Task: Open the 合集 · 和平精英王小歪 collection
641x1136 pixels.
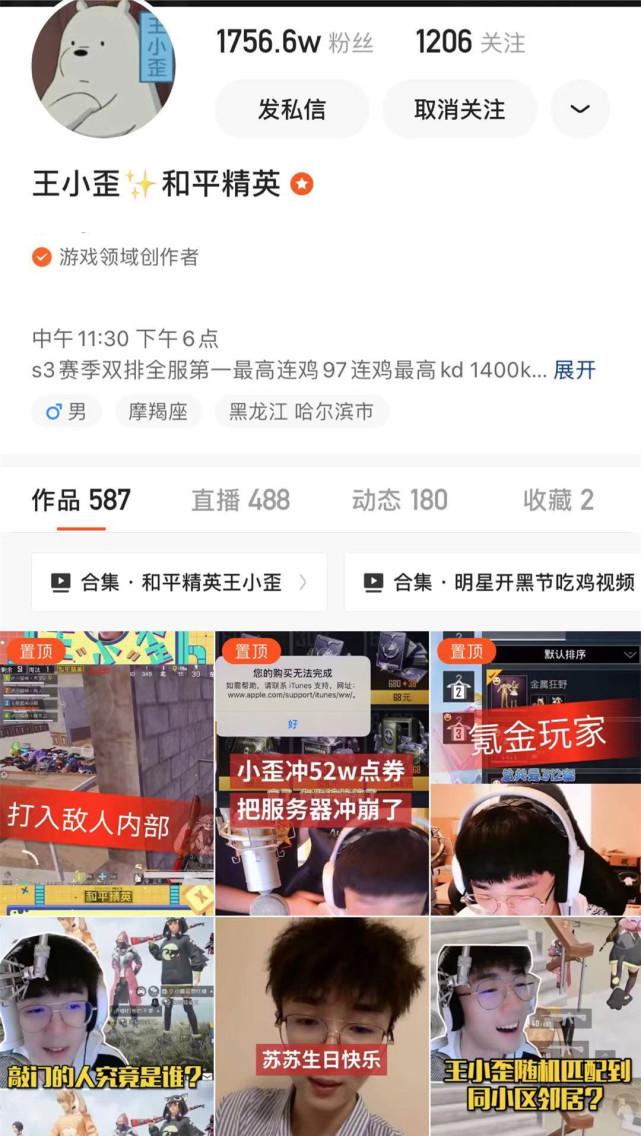Action: (x=179, y=582)
